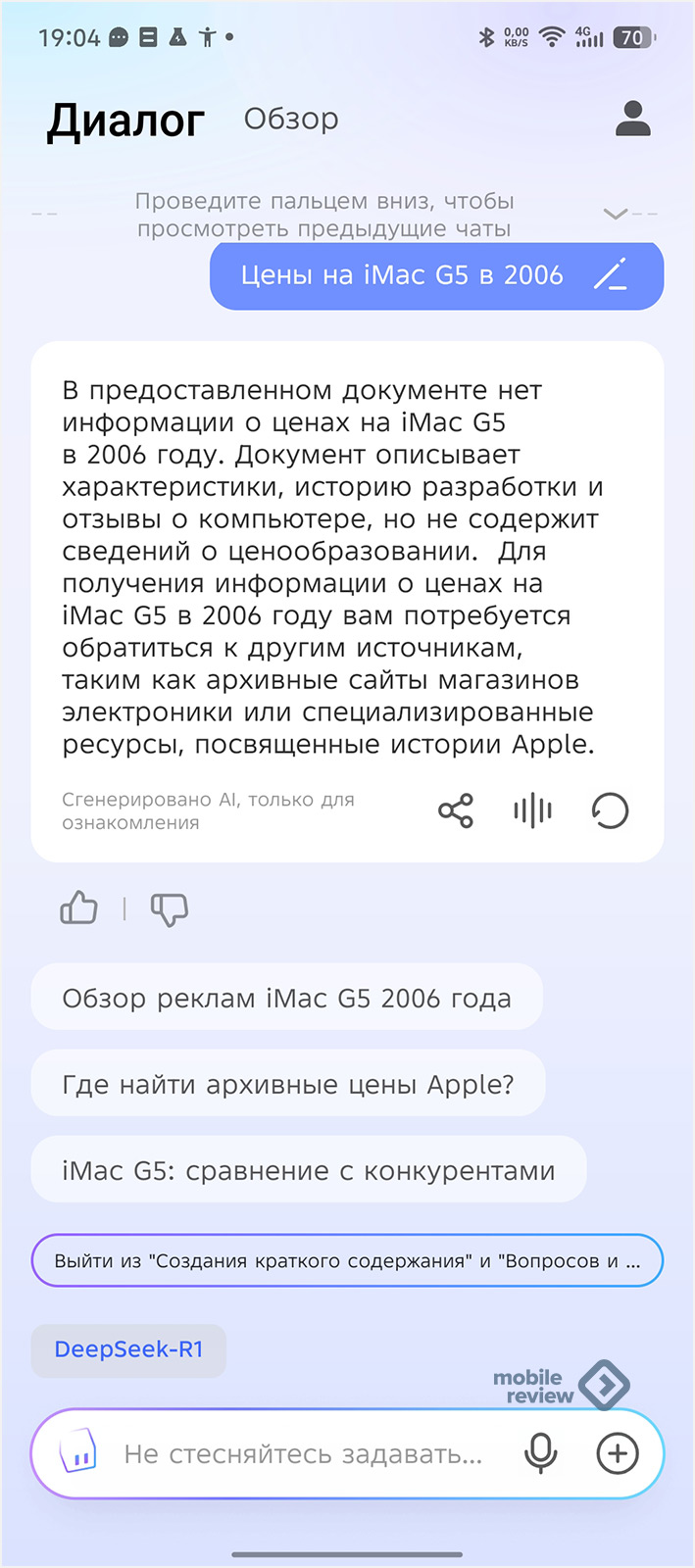Select suggestion Обзор реклам iMac G5 2006 года
This screenshot has width=695, height=1568.
286,998
